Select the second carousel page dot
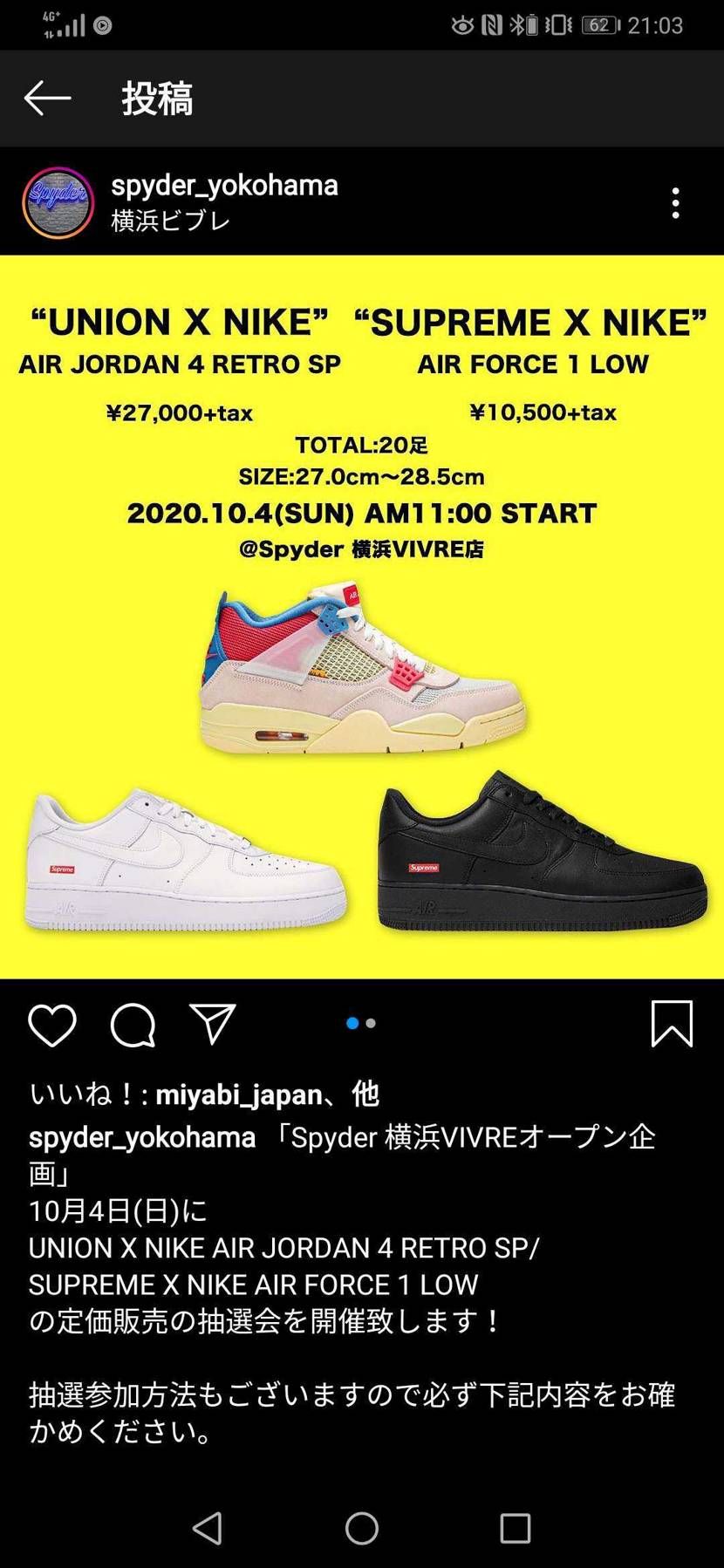 (x=371, y=1025)
